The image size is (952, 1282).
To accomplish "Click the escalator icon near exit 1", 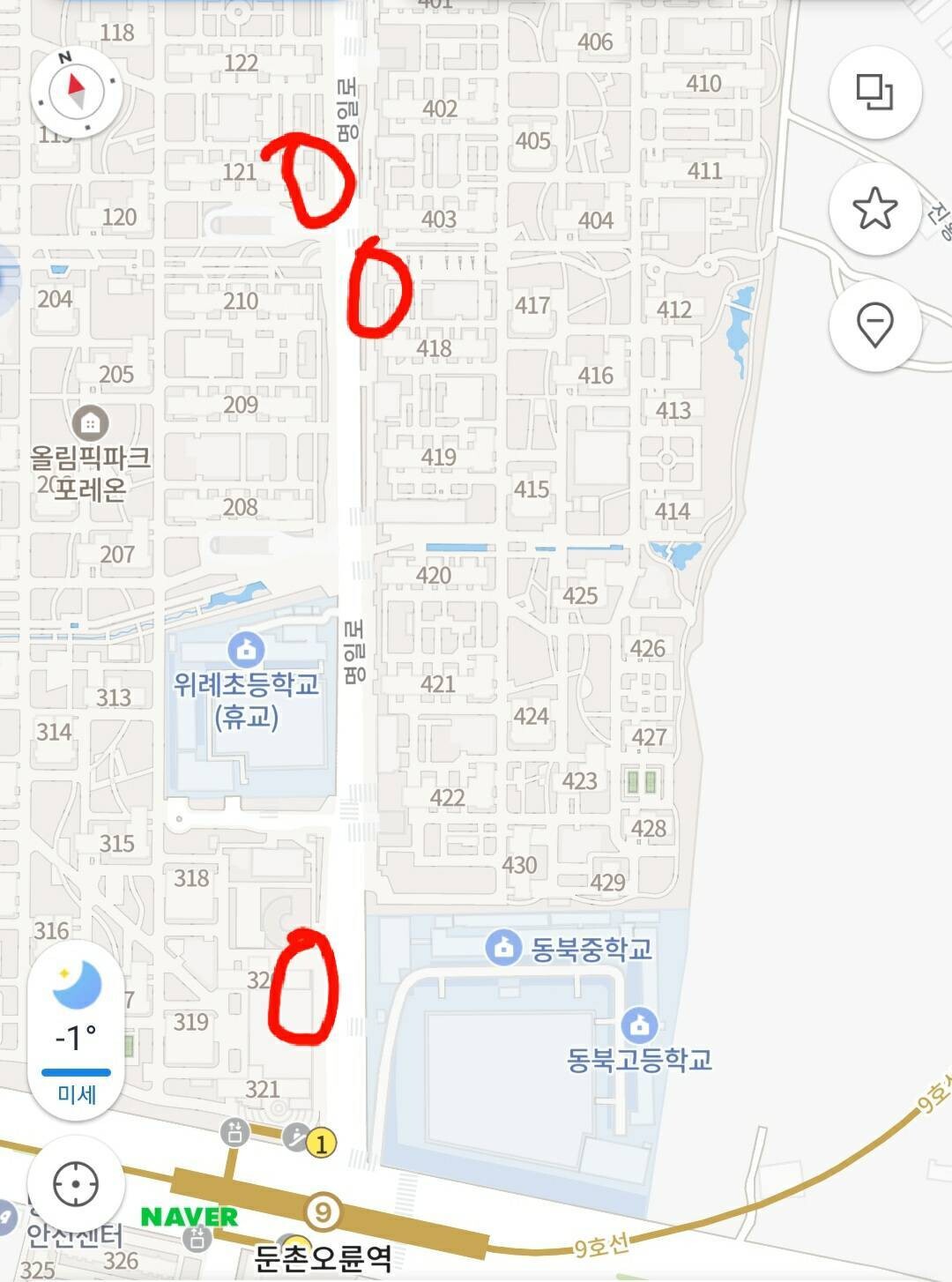I will point(294,1137).
